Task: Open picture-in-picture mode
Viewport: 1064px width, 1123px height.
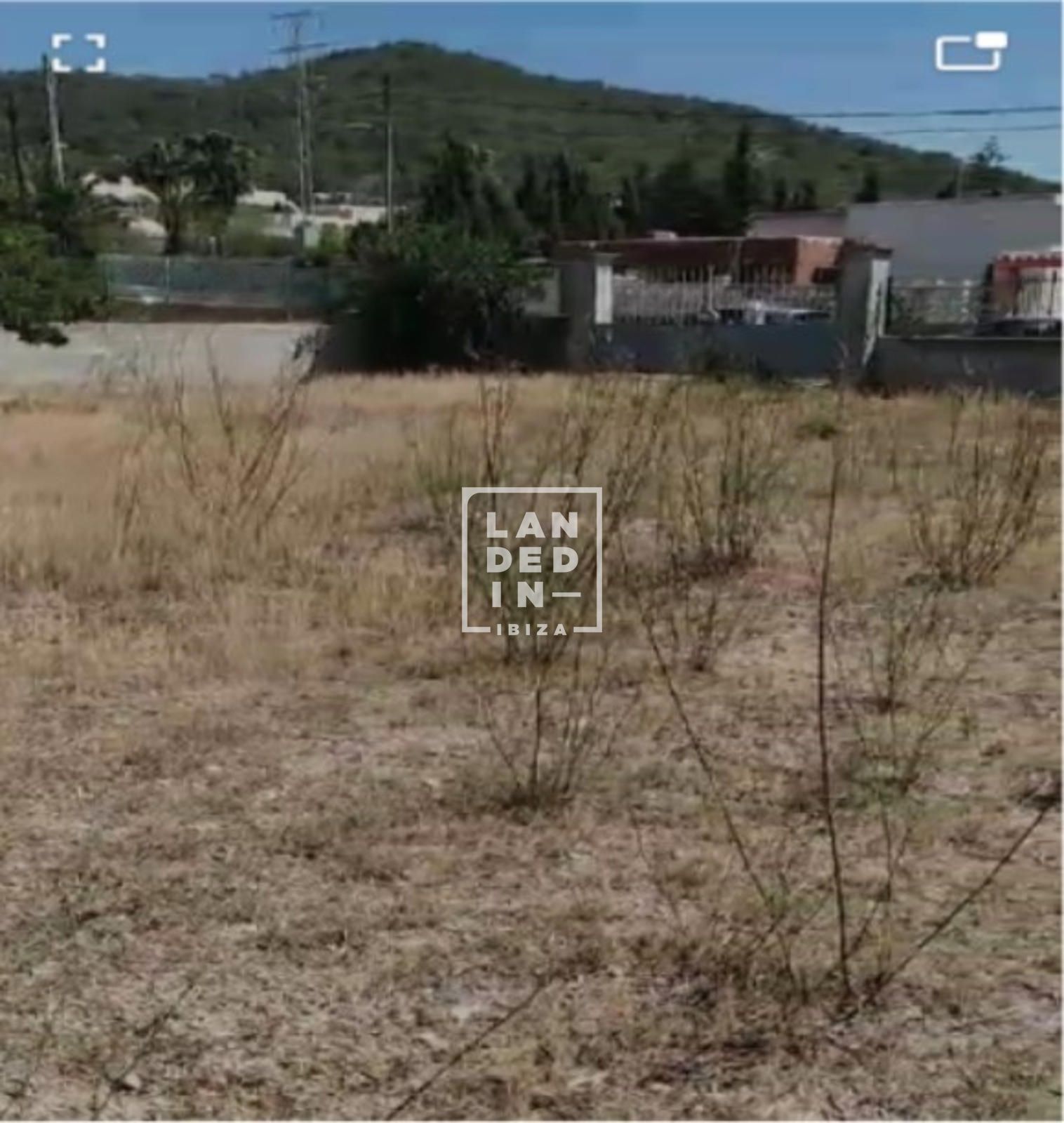Action: coord(970,52)
